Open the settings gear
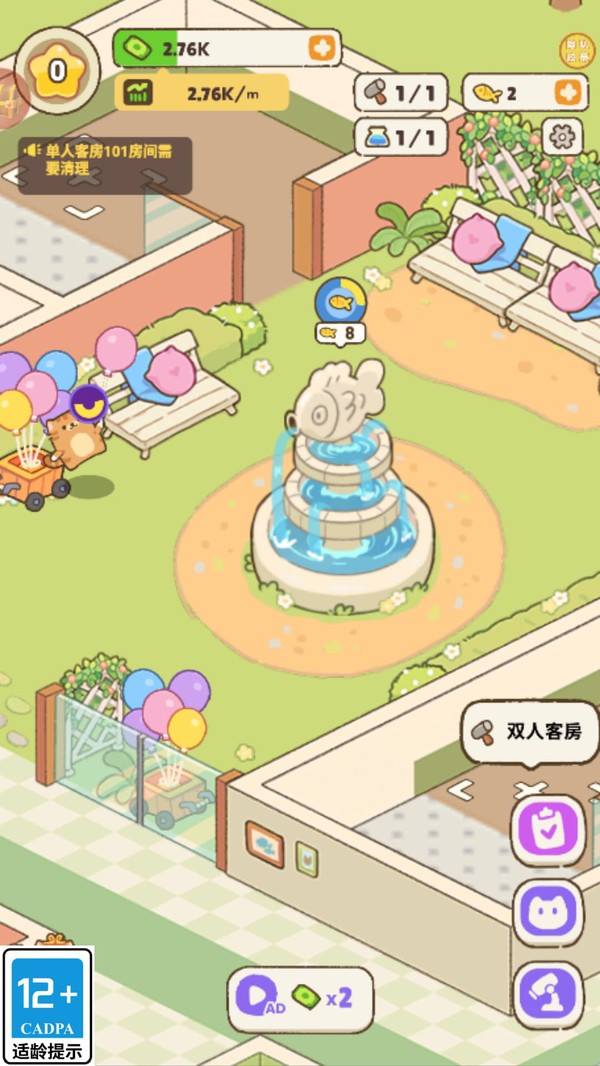The height and width of the screenshot is (1066, 600). pyautogui.click(x=562, y=137)
